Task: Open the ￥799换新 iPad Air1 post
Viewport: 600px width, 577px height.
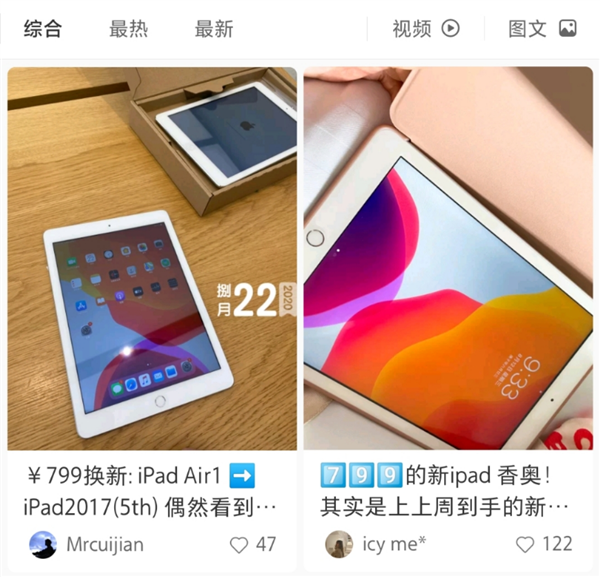Action: tap(152, 258)
